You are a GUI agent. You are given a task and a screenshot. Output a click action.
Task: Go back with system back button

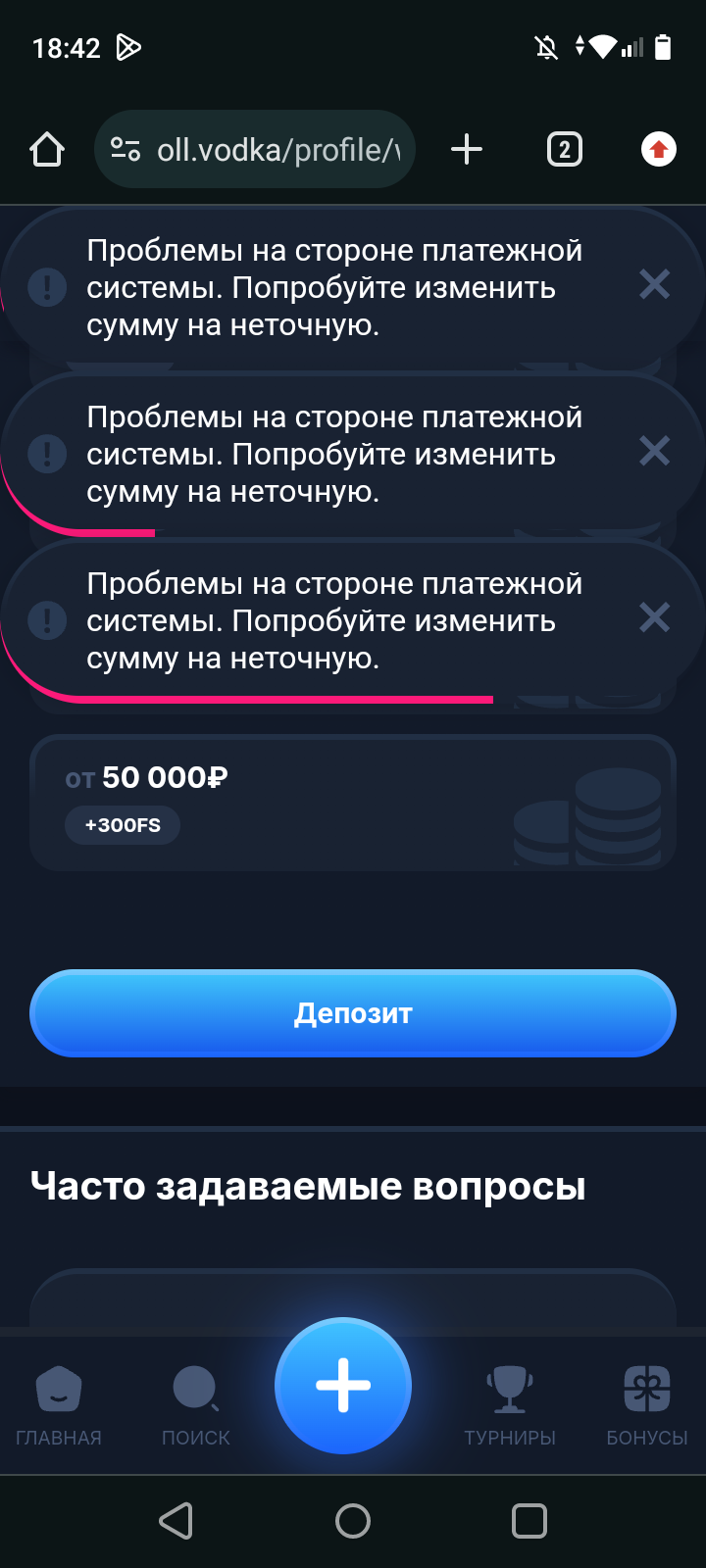176,1521
